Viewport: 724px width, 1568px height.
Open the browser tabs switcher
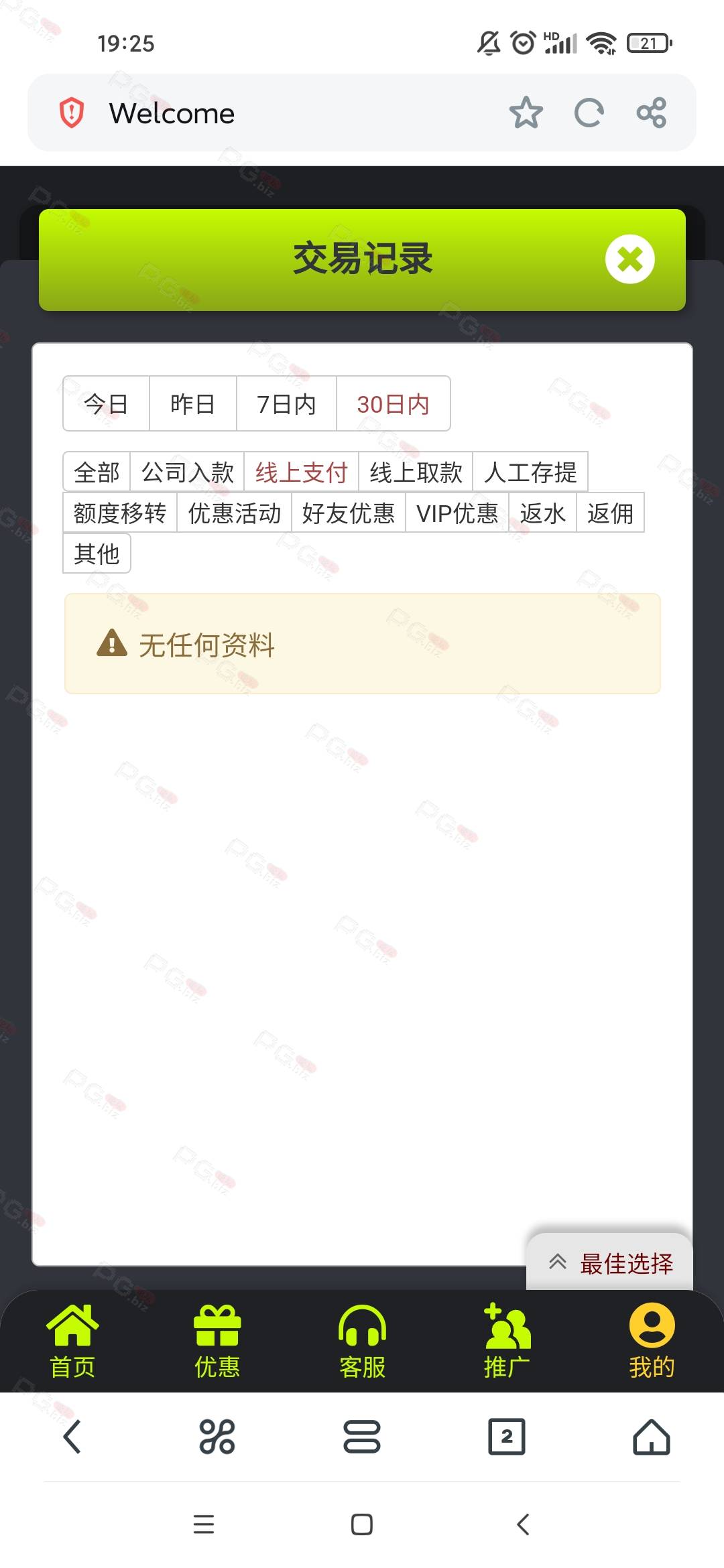507,1437
